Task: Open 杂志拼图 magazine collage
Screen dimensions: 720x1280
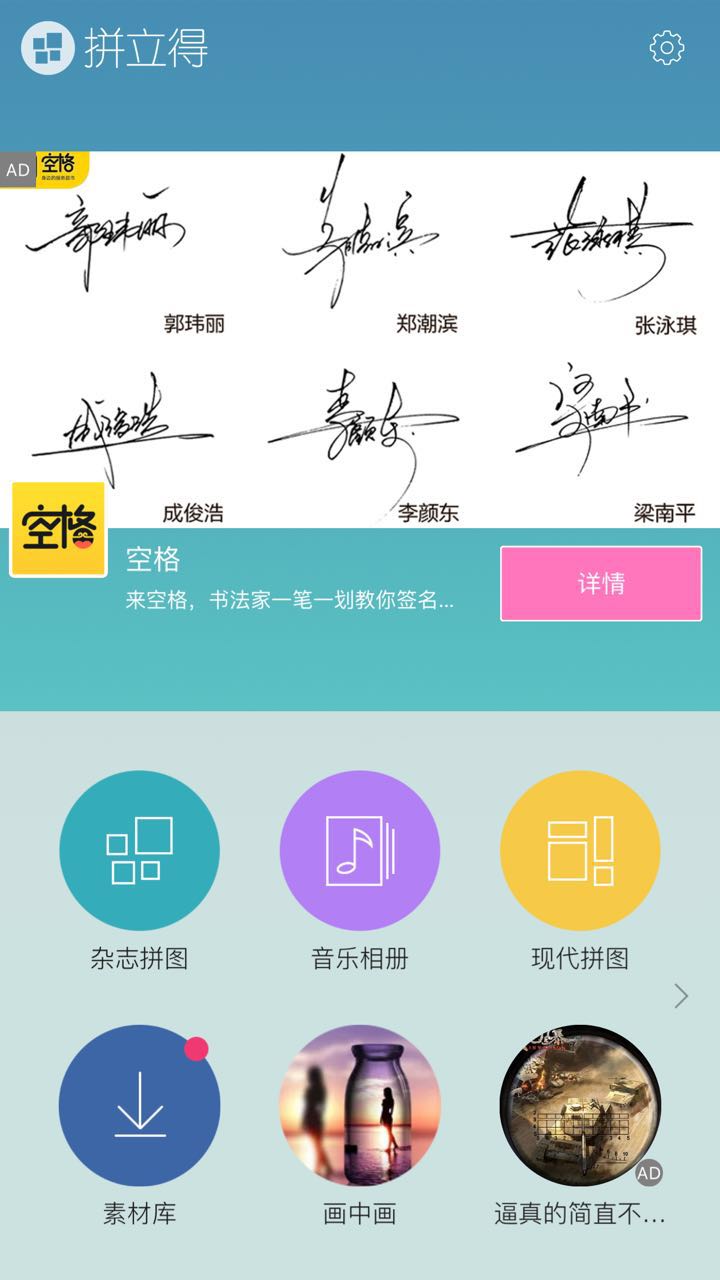Action: click(x=140, y=851)
